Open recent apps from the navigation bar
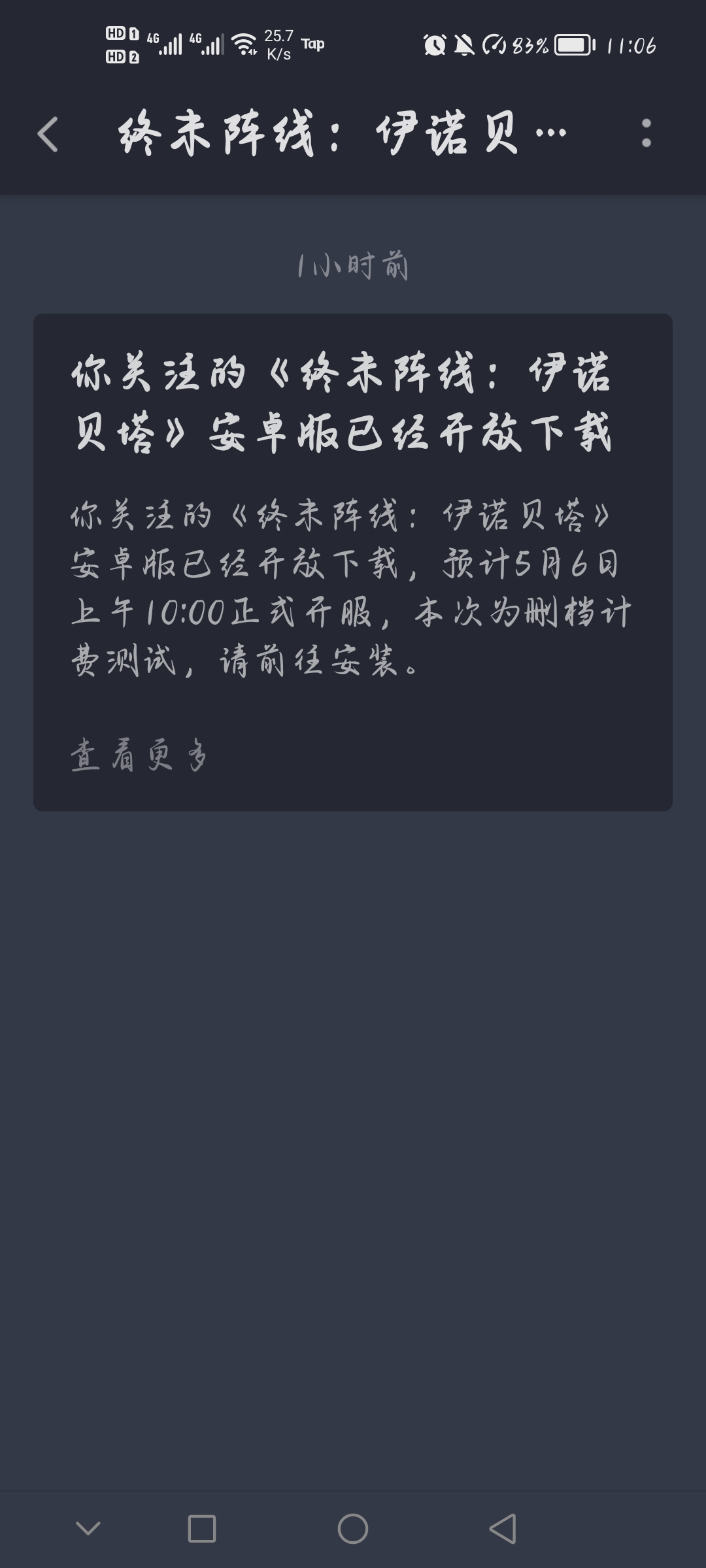The width and height of the screenshot is (706, 1568). click(x=202, y=1529)
